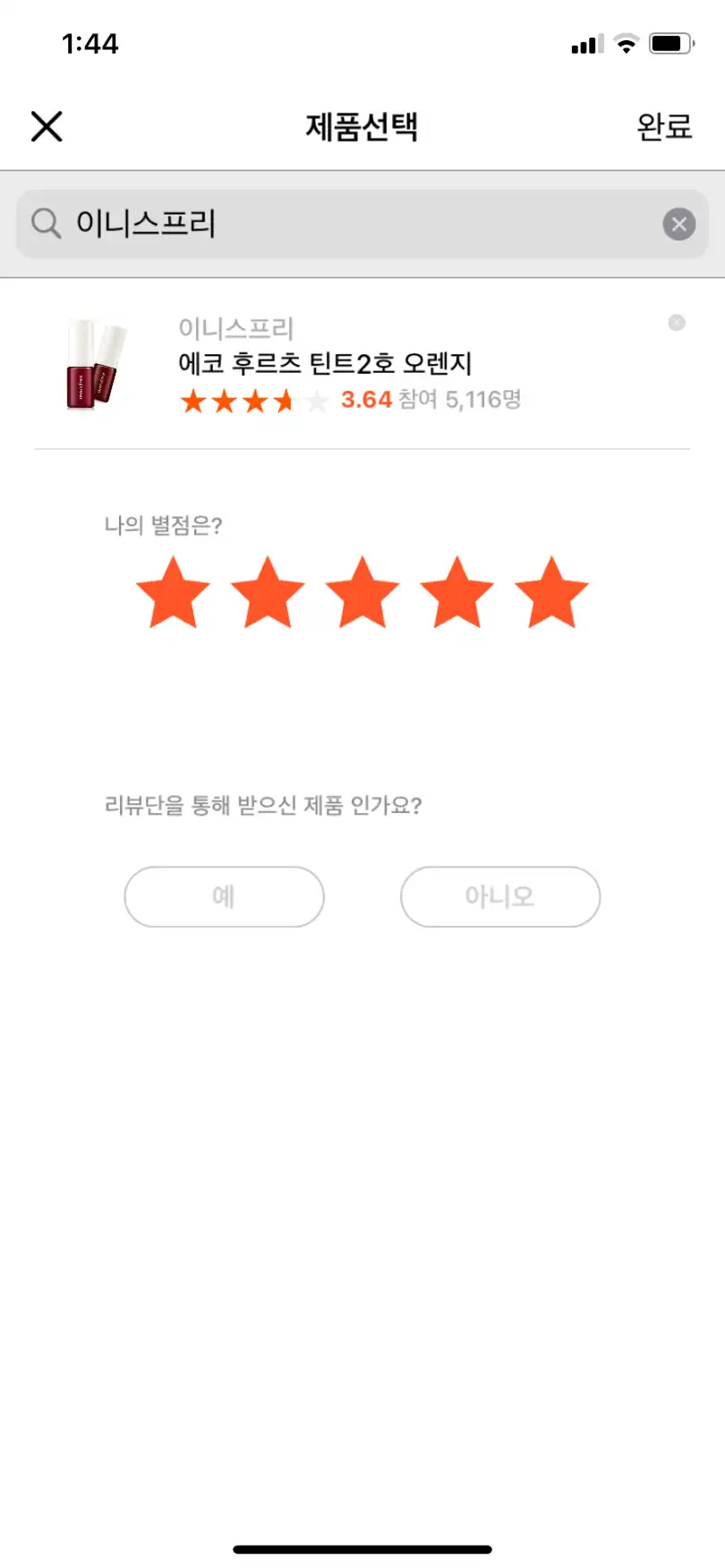
Task: Click the half-filled fourth star in the product rating
Action: 285,401
